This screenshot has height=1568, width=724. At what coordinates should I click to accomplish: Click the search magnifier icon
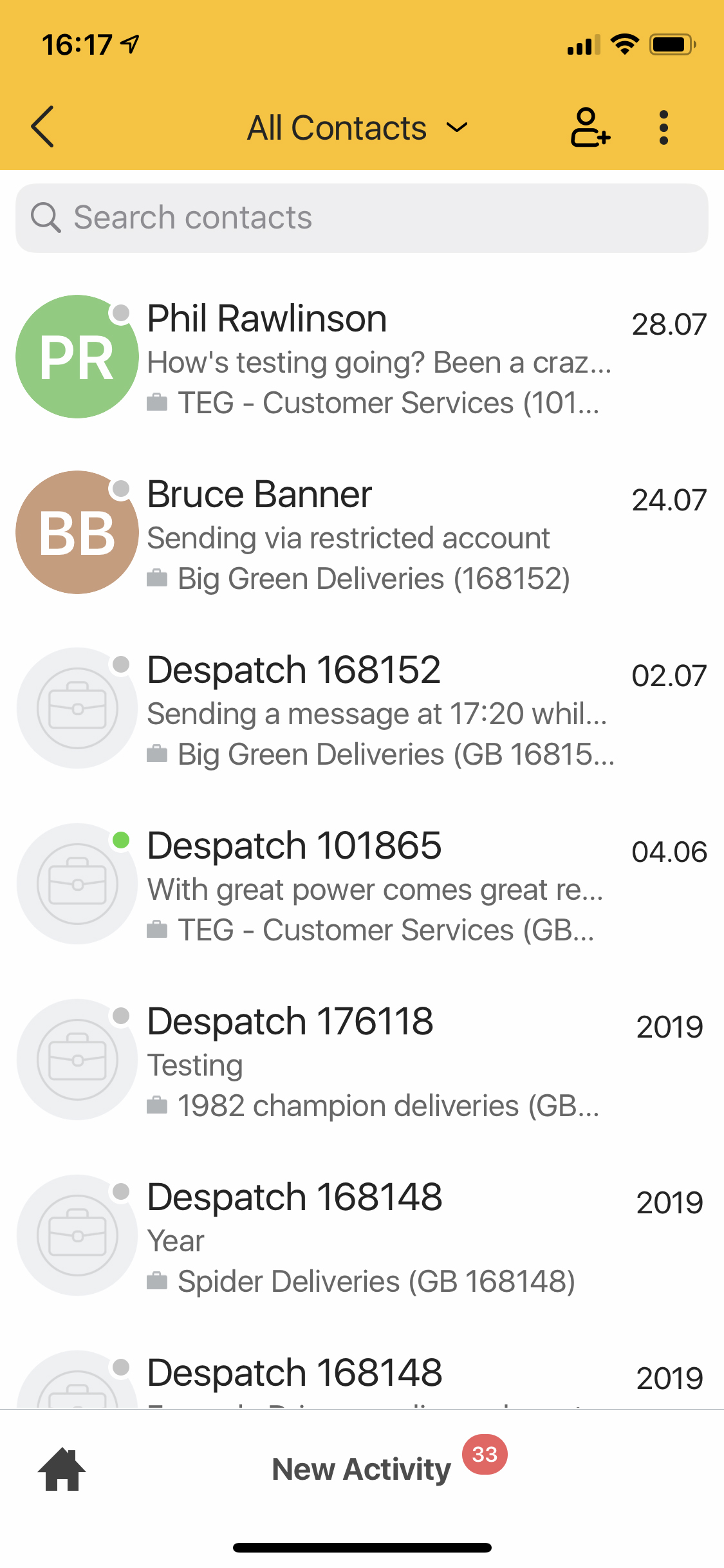pos(45,218)
